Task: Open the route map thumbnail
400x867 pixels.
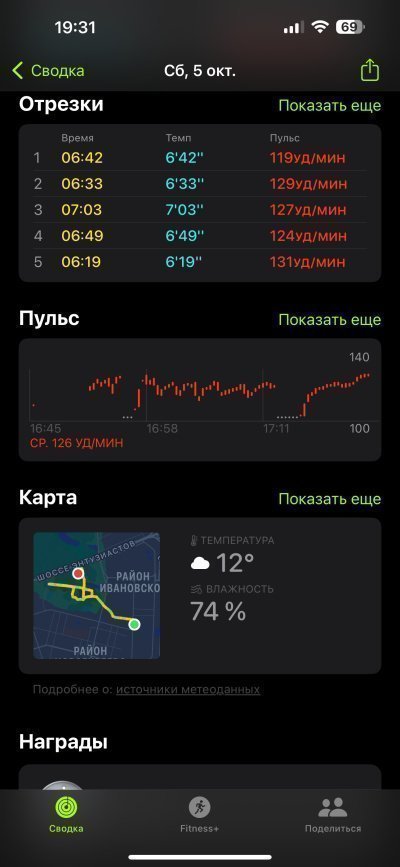Action: 96,596
